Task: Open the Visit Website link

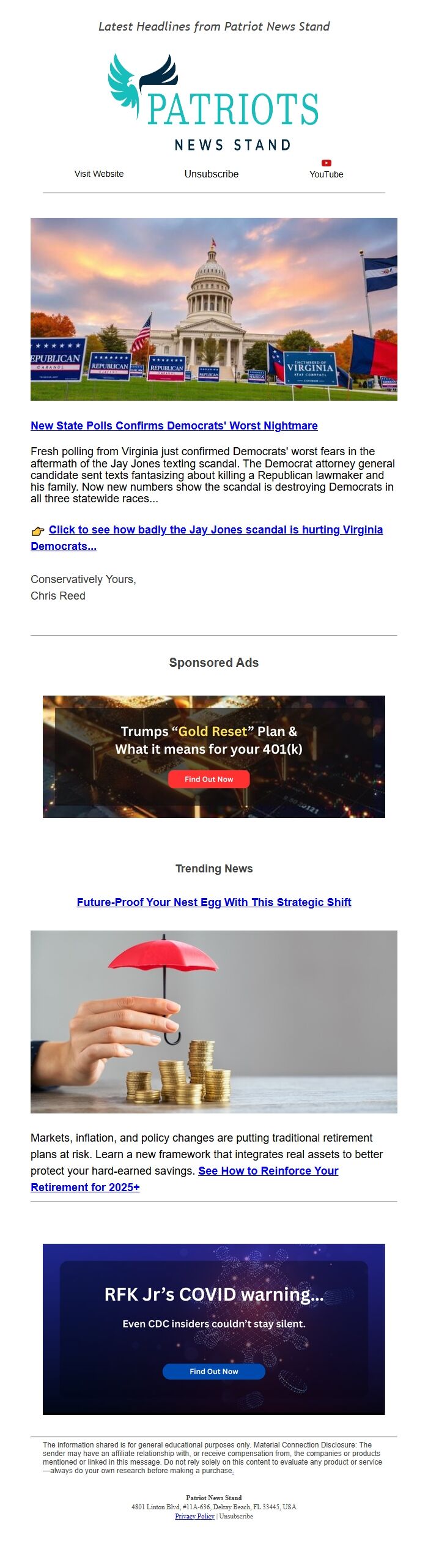Action: [99, 174]
